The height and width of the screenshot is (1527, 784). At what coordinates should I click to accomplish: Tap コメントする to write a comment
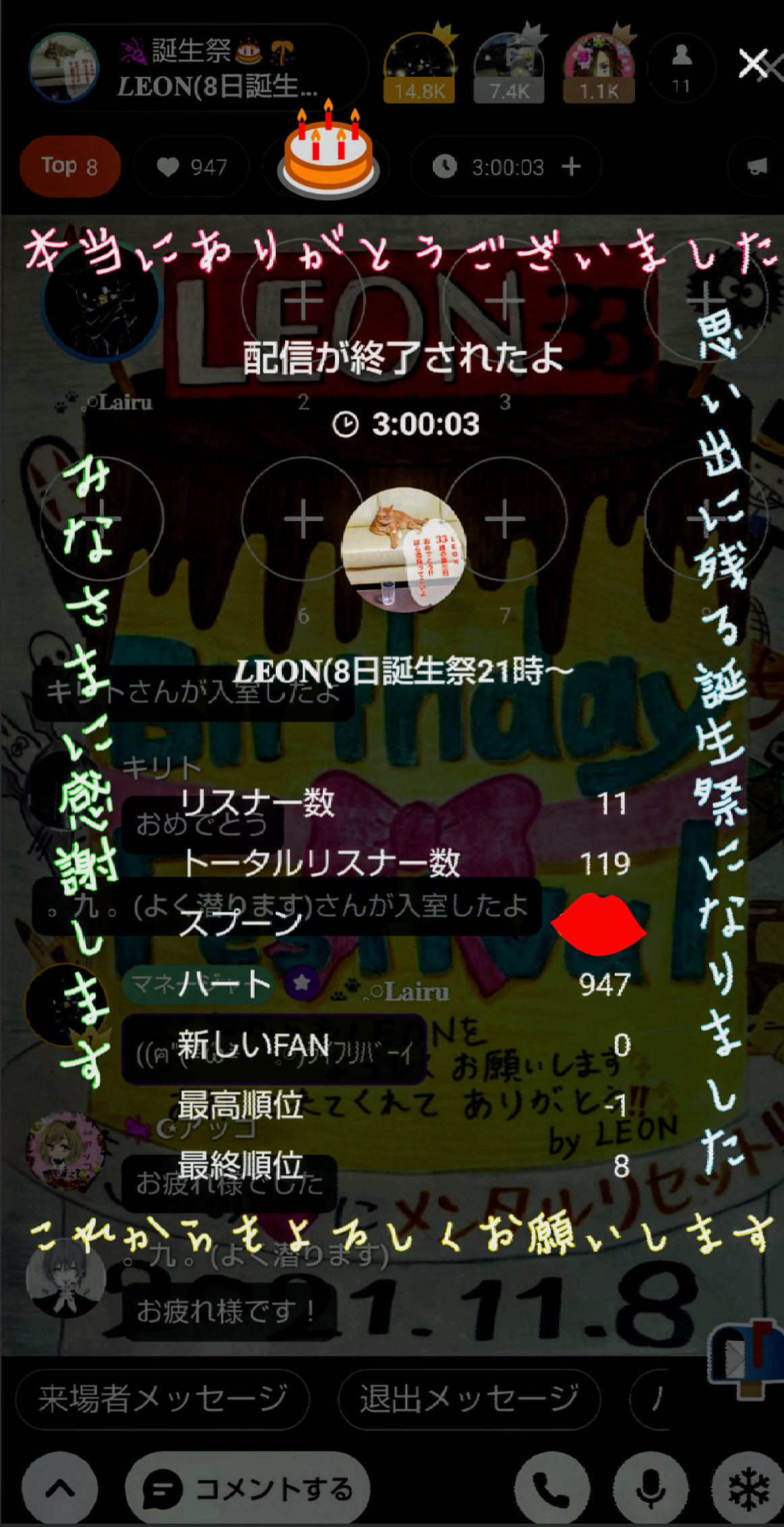[x=248, y=1489]
